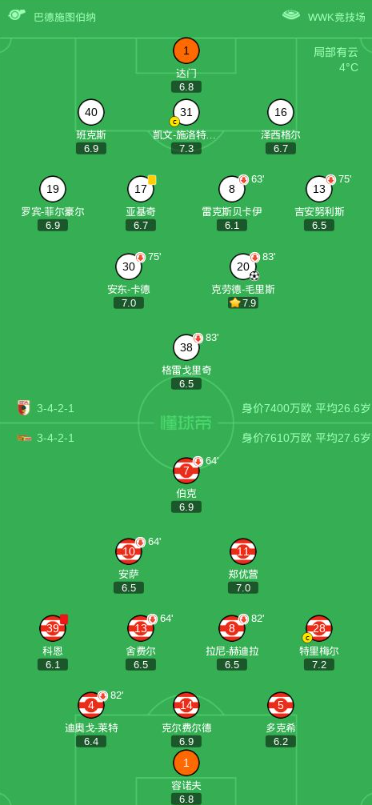The width and height of the screenshot is (372, 805).
Task: Open captain number 28 特里梅尔's profile
Action: click(319, 629)
